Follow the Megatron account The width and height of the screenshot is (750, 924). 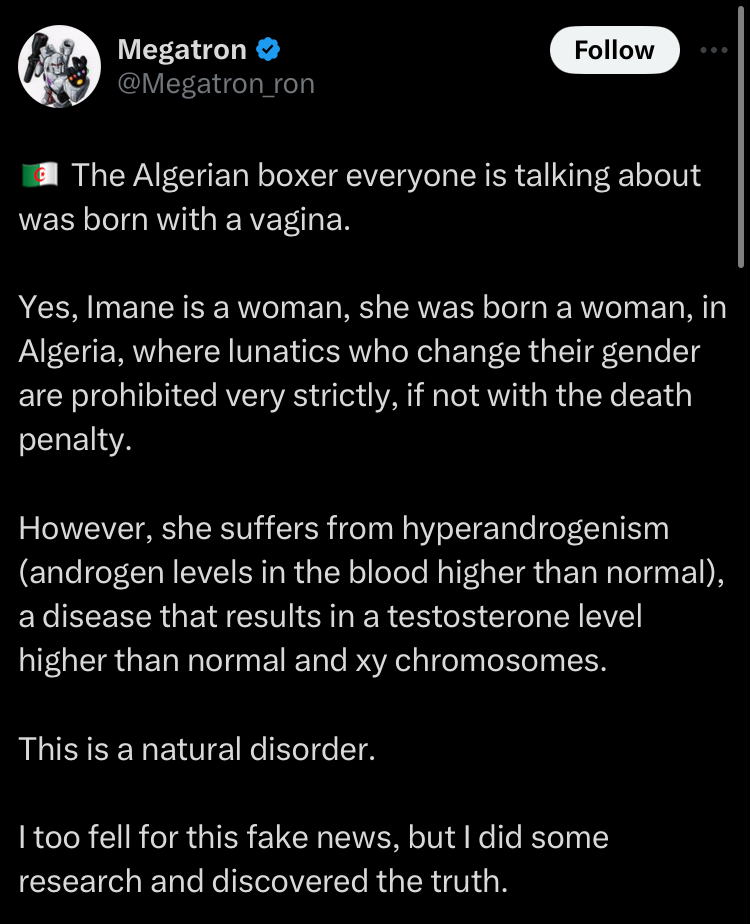(x=614, y=50)
